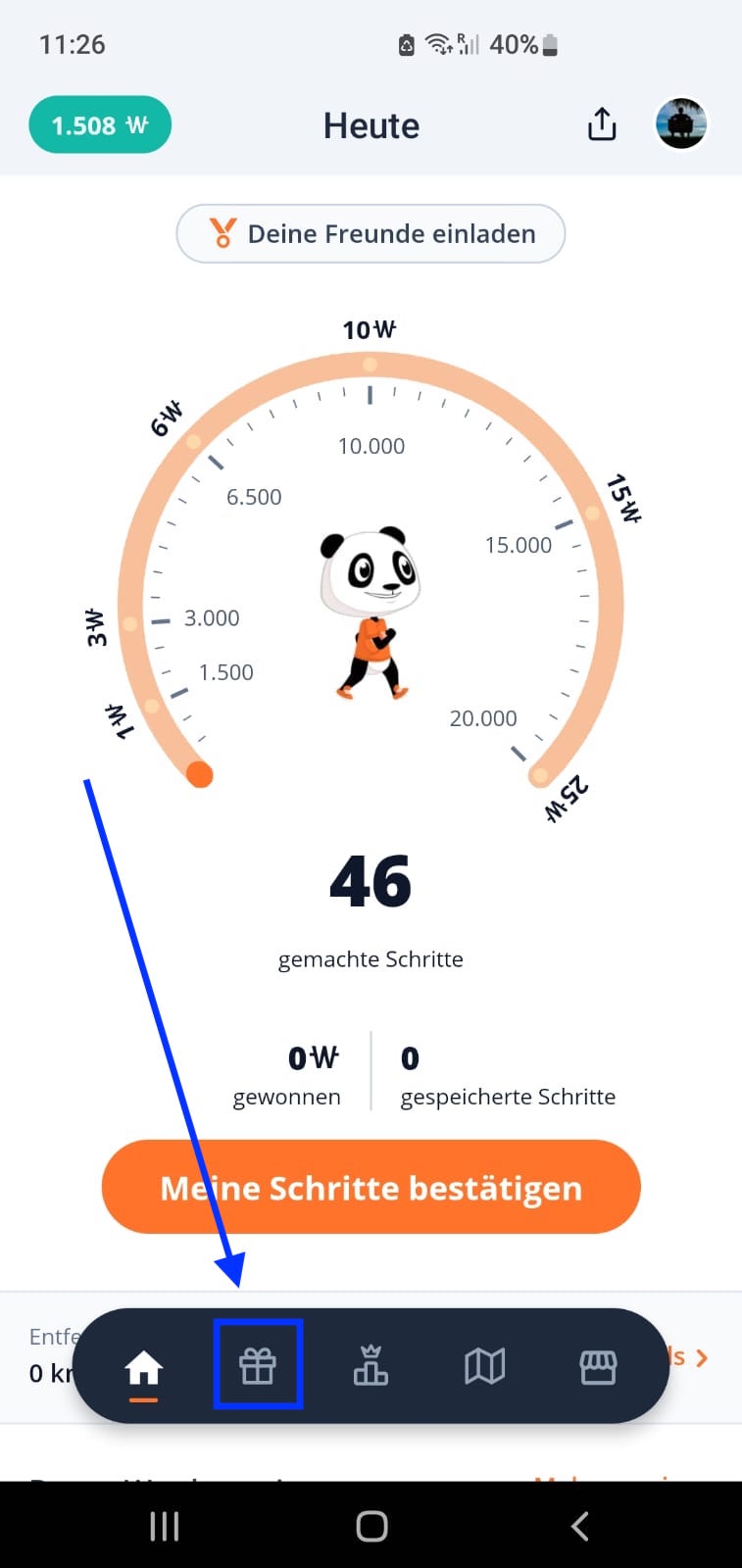Screen dimensions: 742x1568
Task: Share today's step progress
Action: pyautogui.click(x=602, y=124)
